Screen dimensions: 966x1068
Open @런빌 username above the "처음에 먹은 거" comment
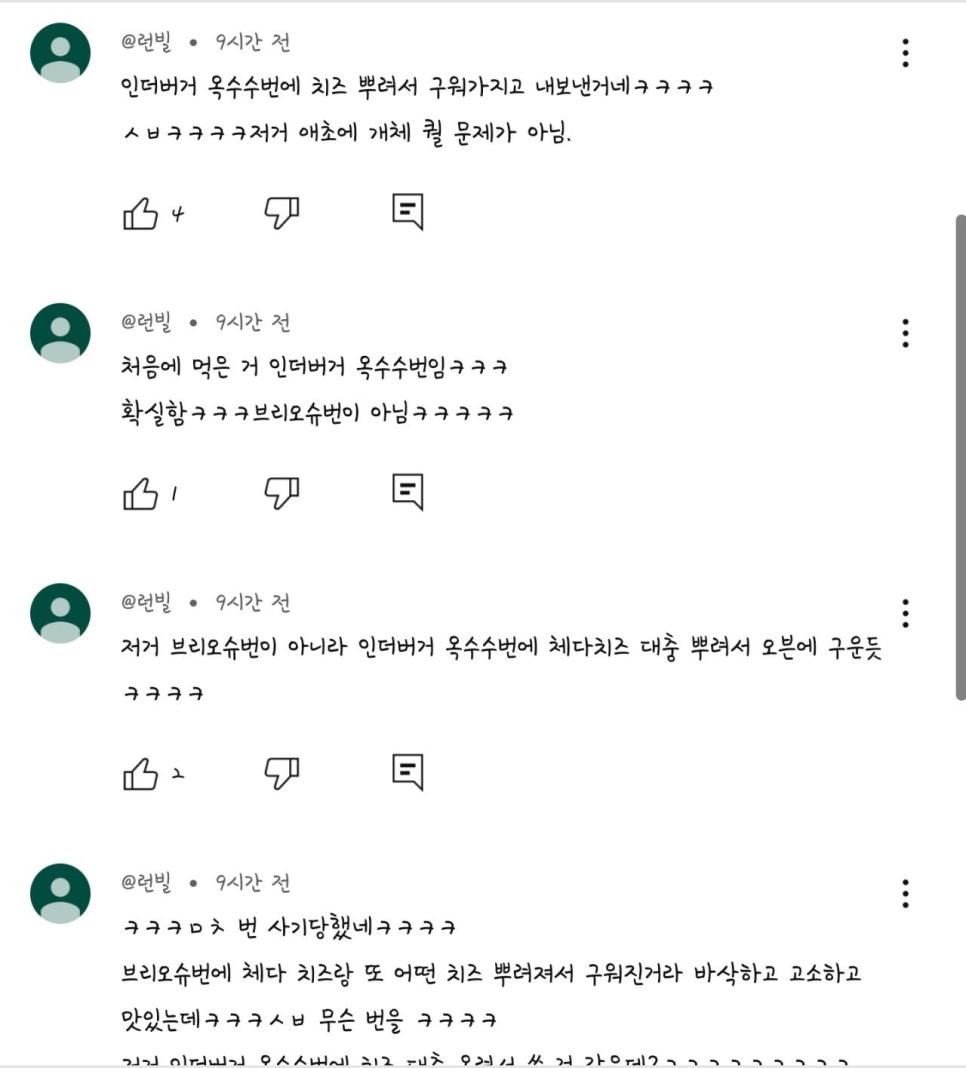147,323
